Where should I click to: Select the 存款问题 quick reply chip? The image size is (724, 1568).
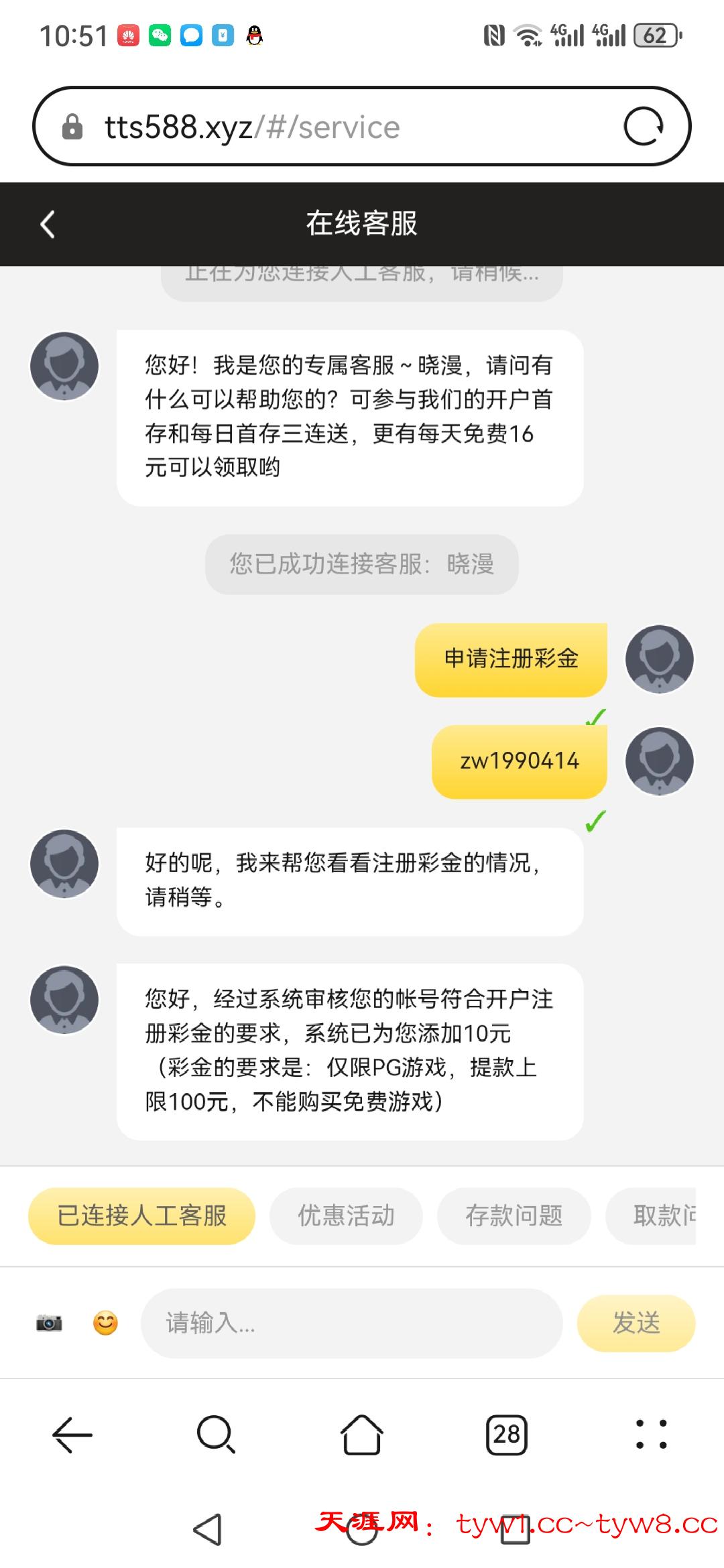click(515, 1216)
